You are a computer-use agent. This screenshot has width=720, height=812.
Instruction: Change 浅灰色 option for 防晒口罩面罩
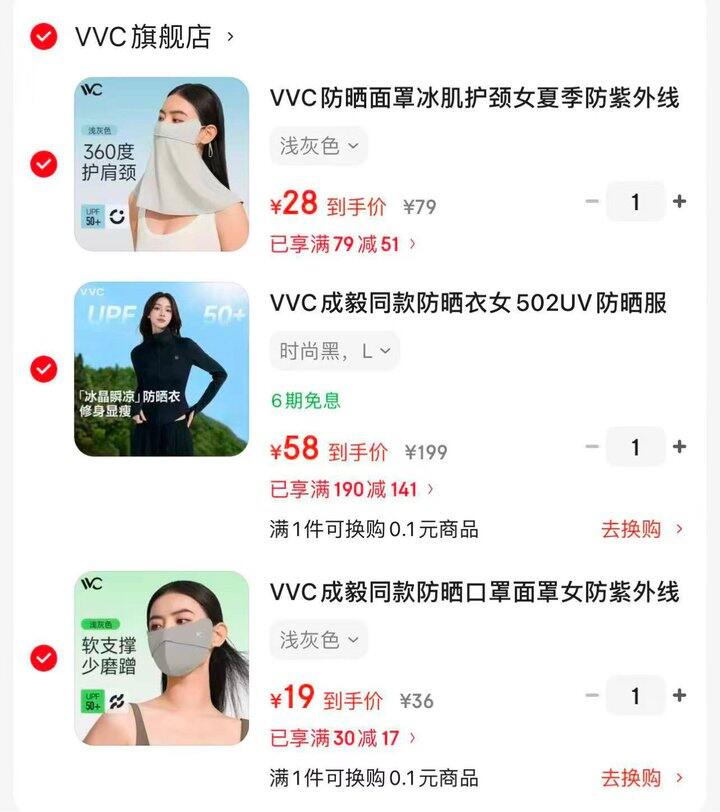pos(318,640)
